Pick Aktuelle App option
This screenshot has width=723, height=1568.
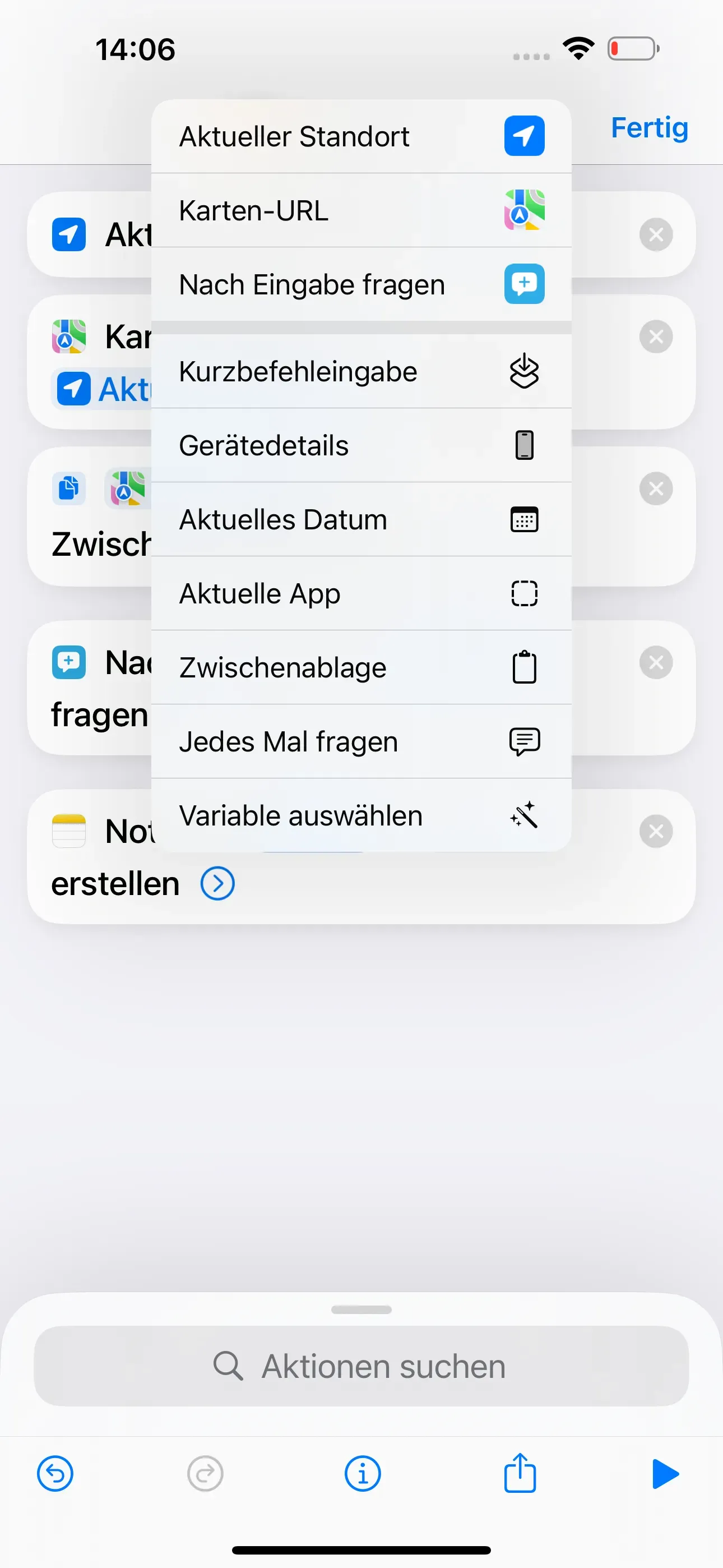360,593
